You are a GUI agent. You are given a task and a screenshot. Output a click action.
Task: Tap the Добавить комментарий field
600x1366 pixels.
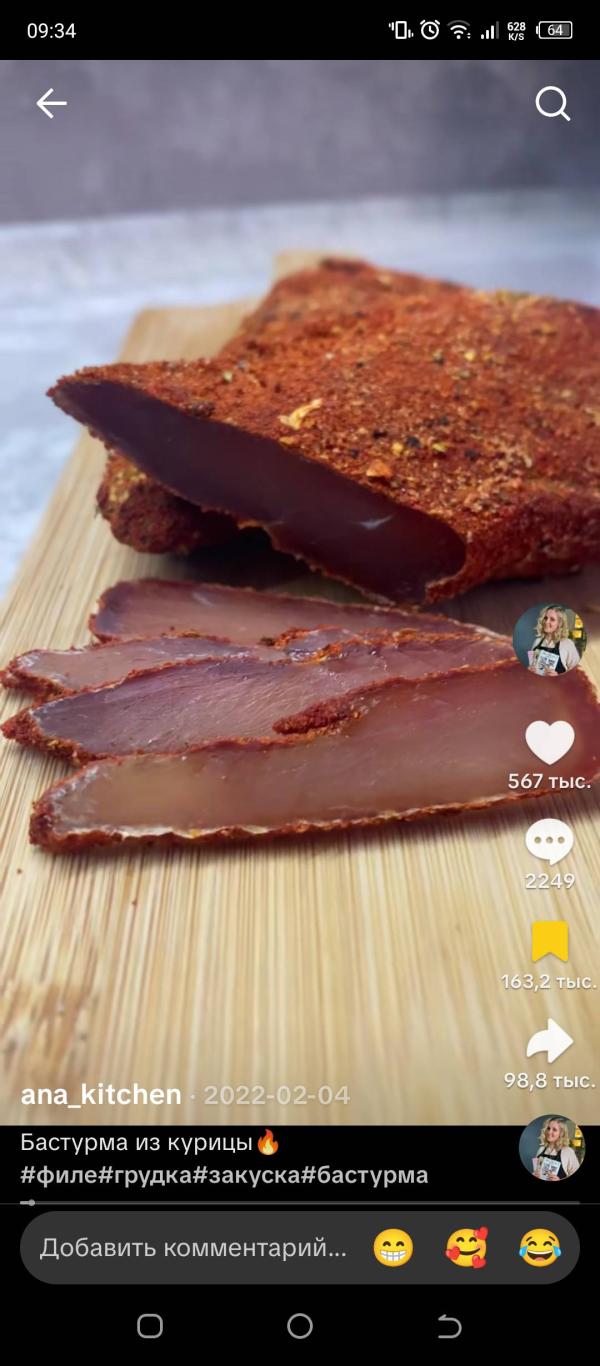tap(193, 1248)
